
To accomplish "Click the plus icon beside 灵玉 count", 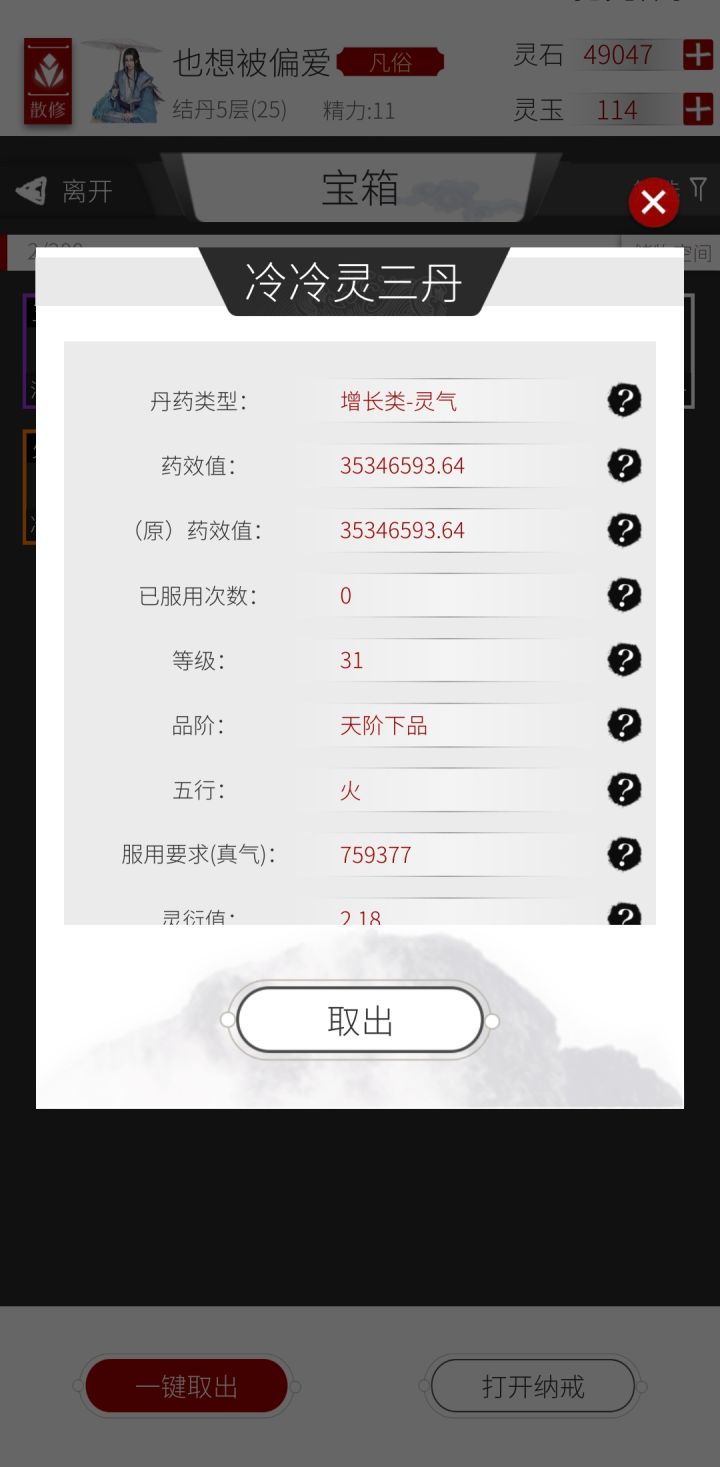I will click(699, 109).
